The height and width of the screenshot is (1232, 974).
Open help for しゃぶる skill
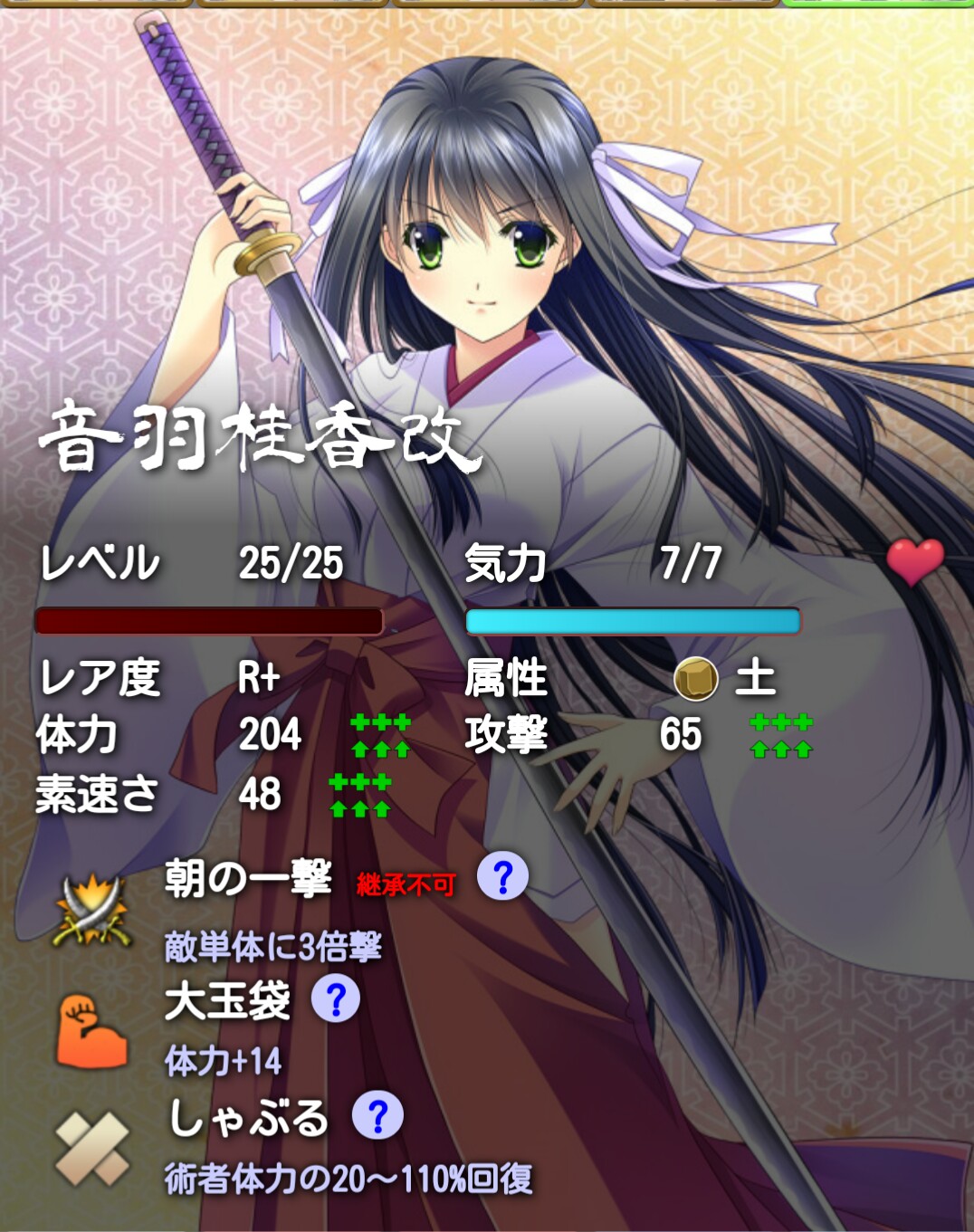377,1116
